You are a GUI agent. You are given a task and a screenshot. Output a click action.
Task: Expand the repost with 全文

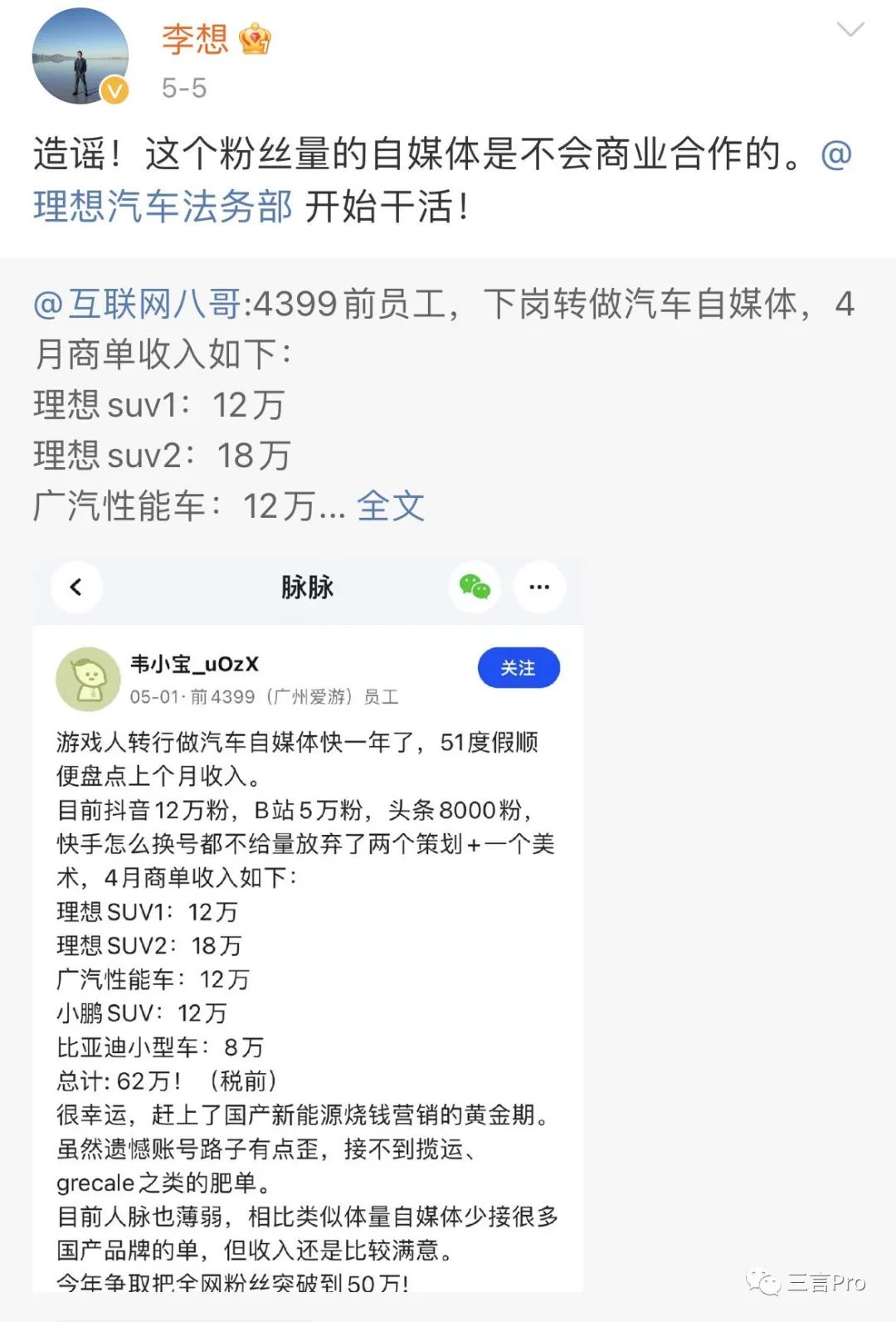[x=390, y=506]
